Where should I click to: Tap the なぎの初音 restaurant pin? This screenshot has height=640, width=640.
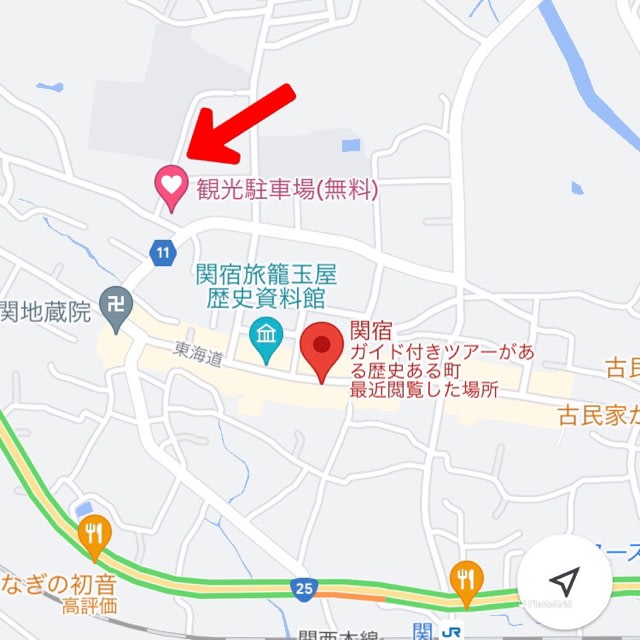pos(95,538)
